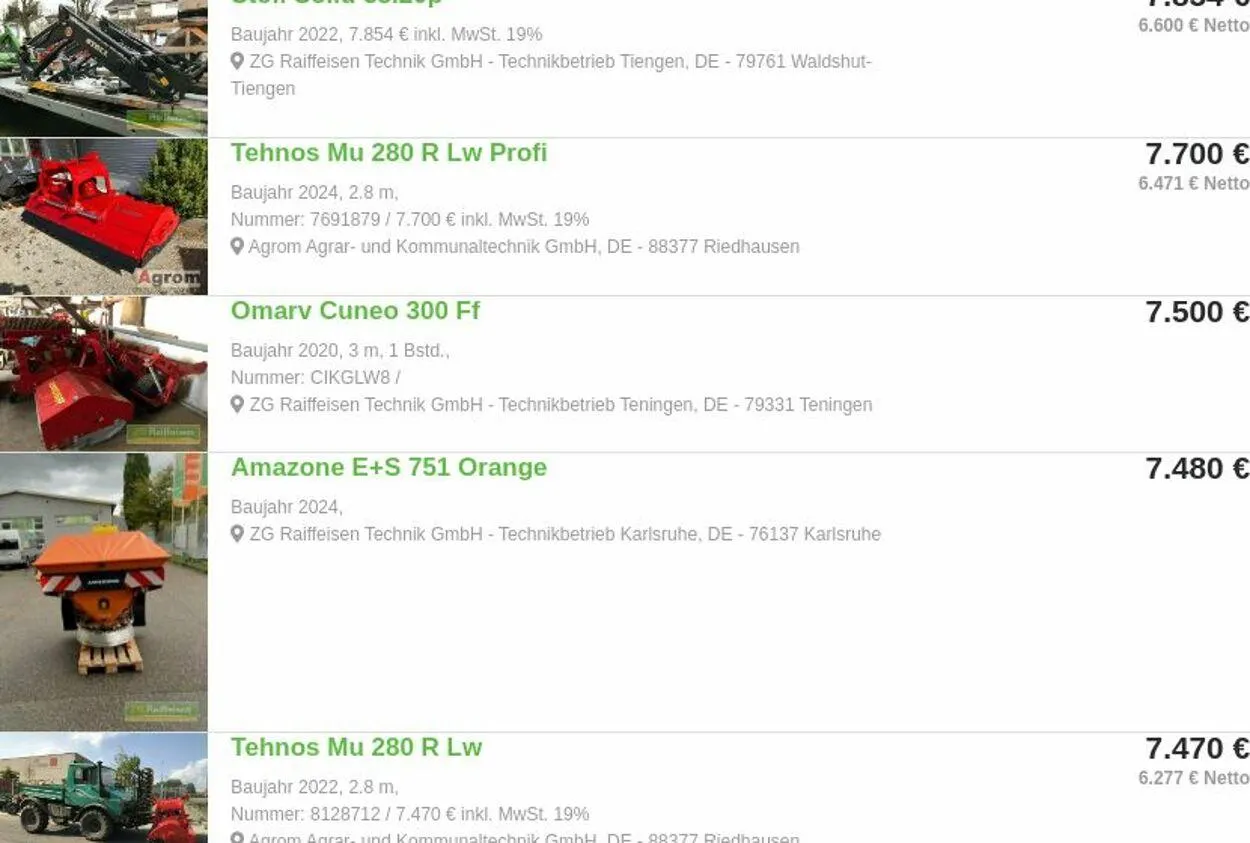The width and height of the screenshot is (1250, 843).
Task: View the red Tehnos Mu 280 R Lw Profi photo
Action: (103, 216)
